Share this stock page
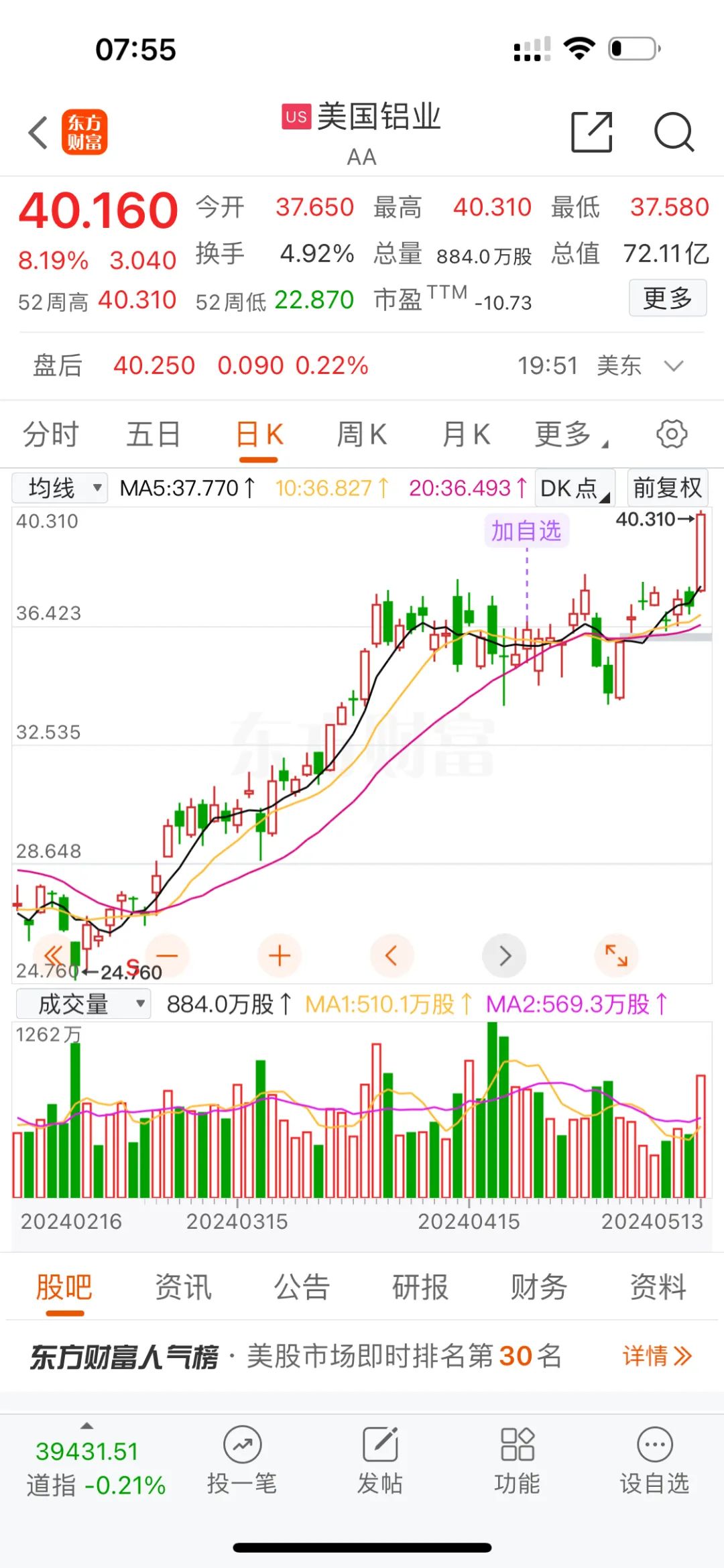 [591, 132]
